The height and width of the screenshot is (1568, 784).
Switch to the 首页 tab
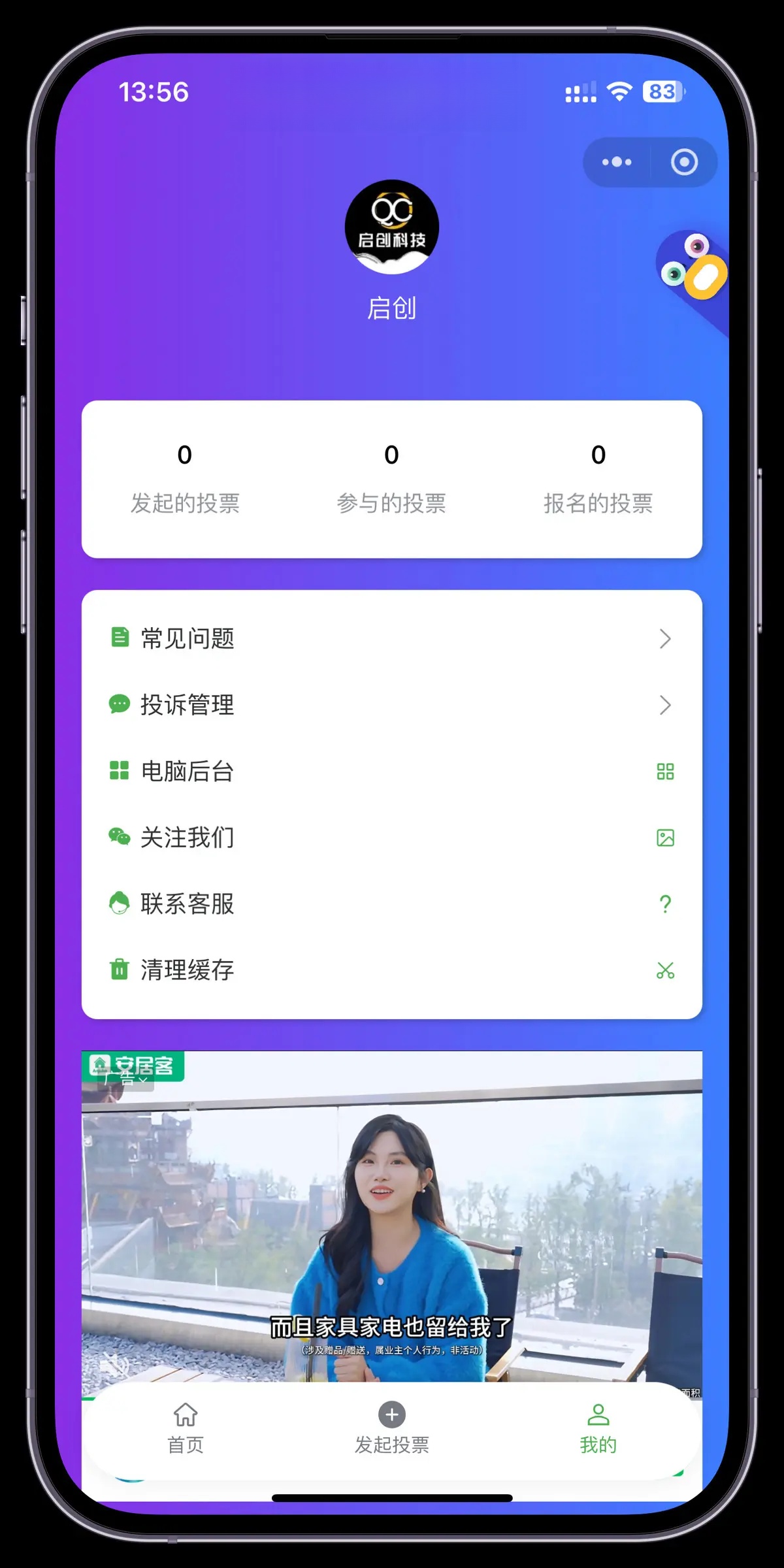click(x=186, y=1428)
